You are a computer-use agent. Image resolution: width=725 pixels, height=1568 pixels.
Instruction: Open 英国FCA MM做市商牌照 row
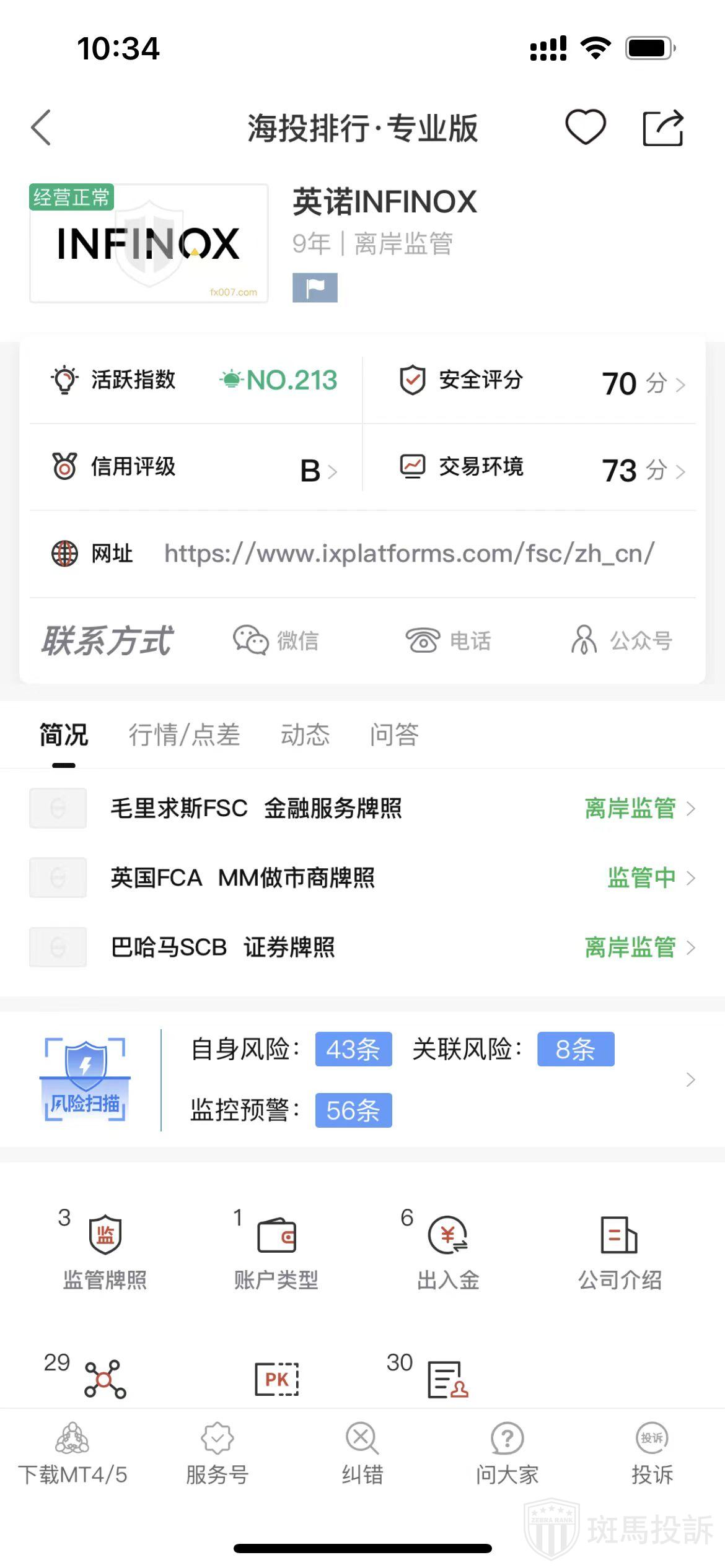click(362, 878)
